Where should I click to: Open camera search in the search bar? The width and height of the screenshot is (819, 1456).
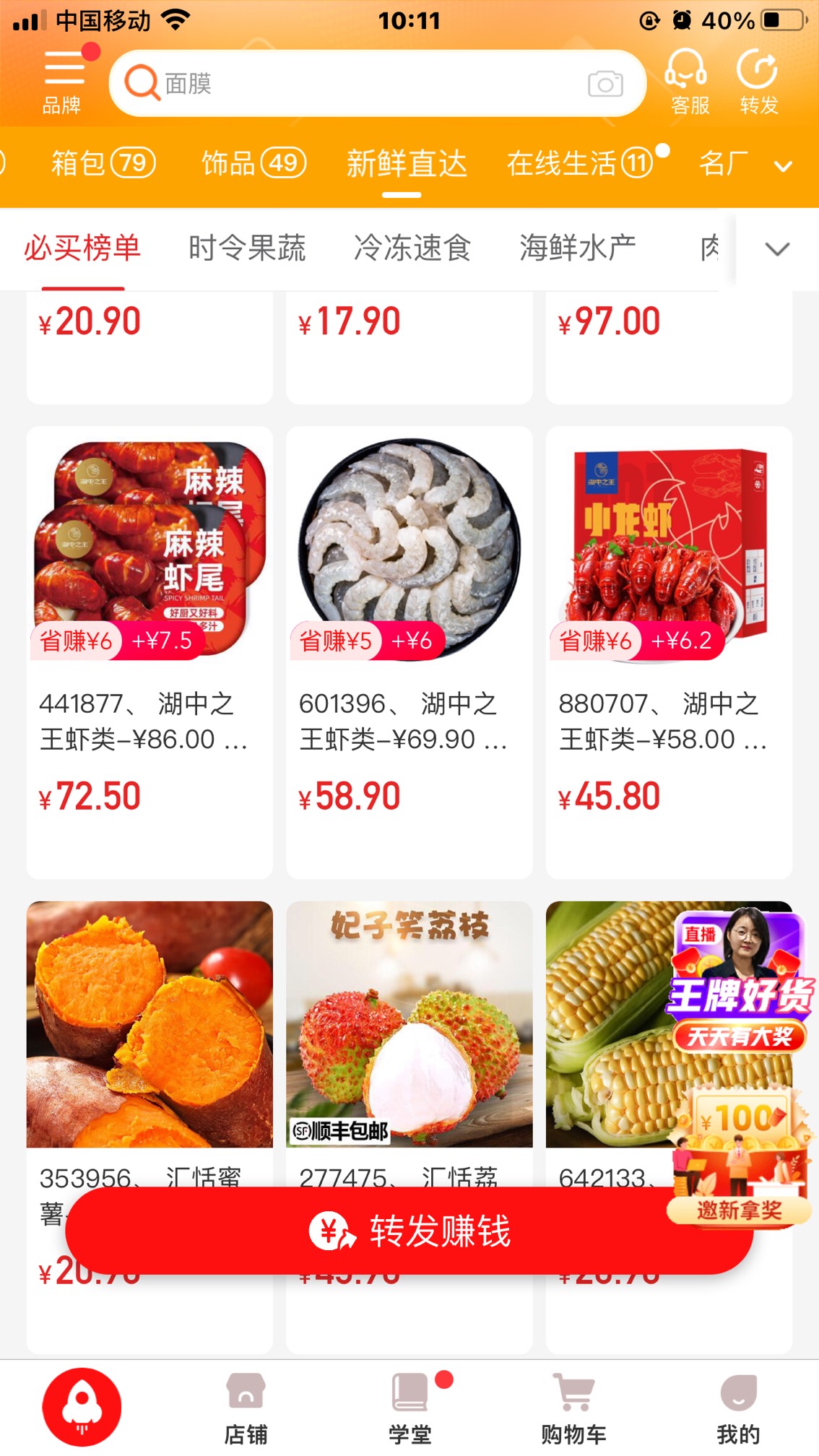click(605, 84)
